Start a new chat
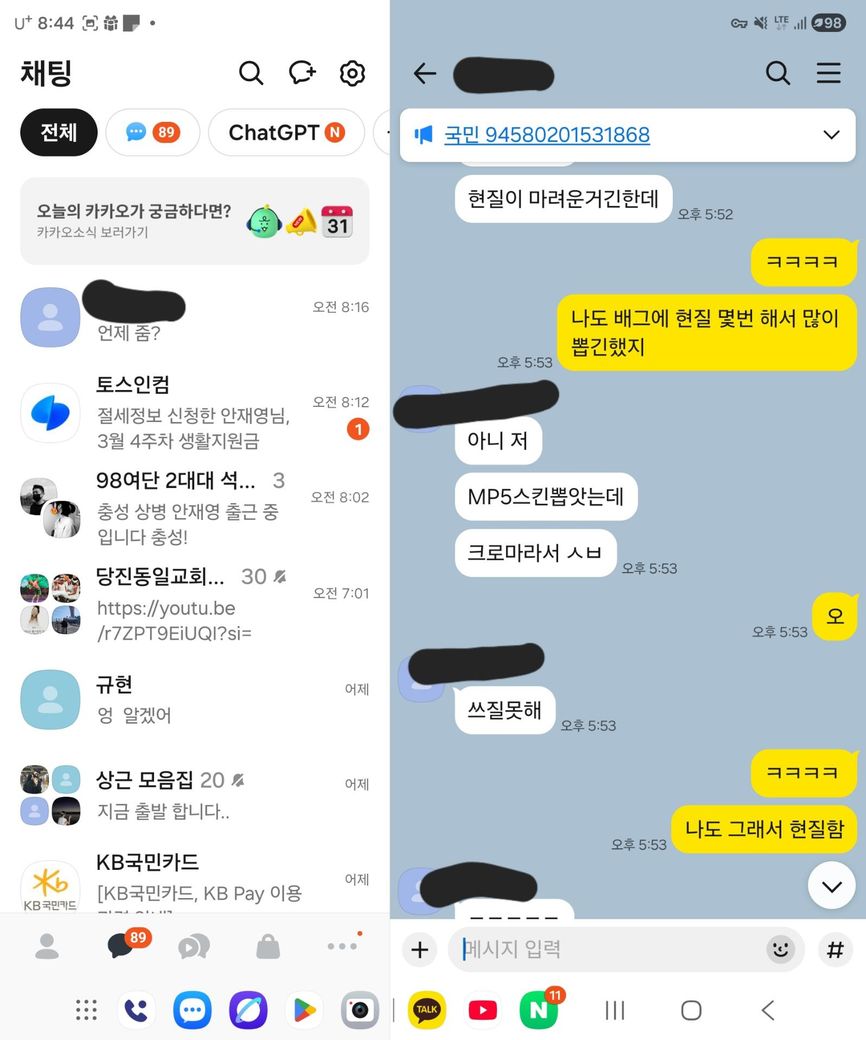The width and height of the screenshot is (866, 1040). pyautogui.click(x=302, y=73)
